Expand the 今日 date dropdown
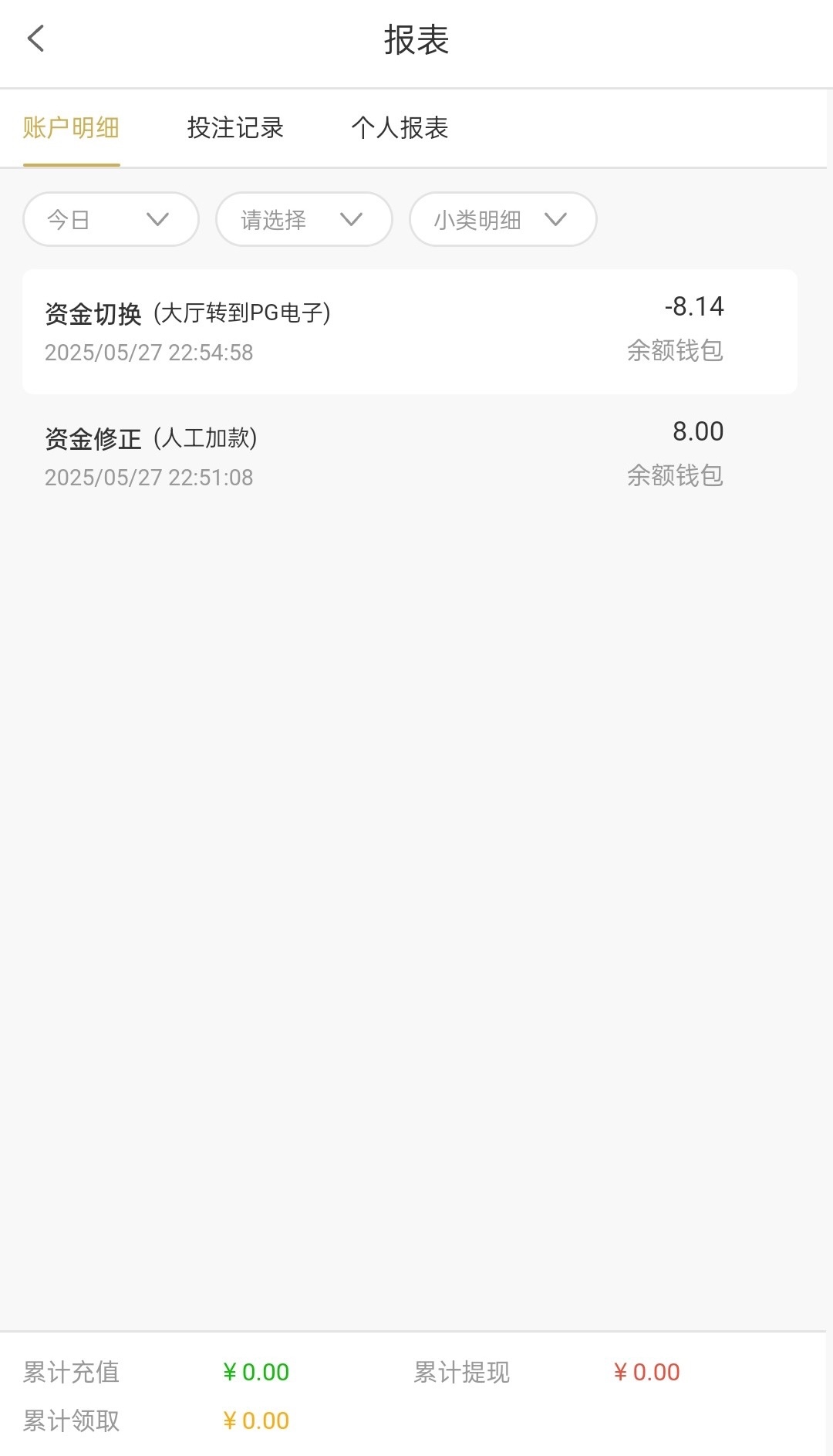 coord(111,220)
